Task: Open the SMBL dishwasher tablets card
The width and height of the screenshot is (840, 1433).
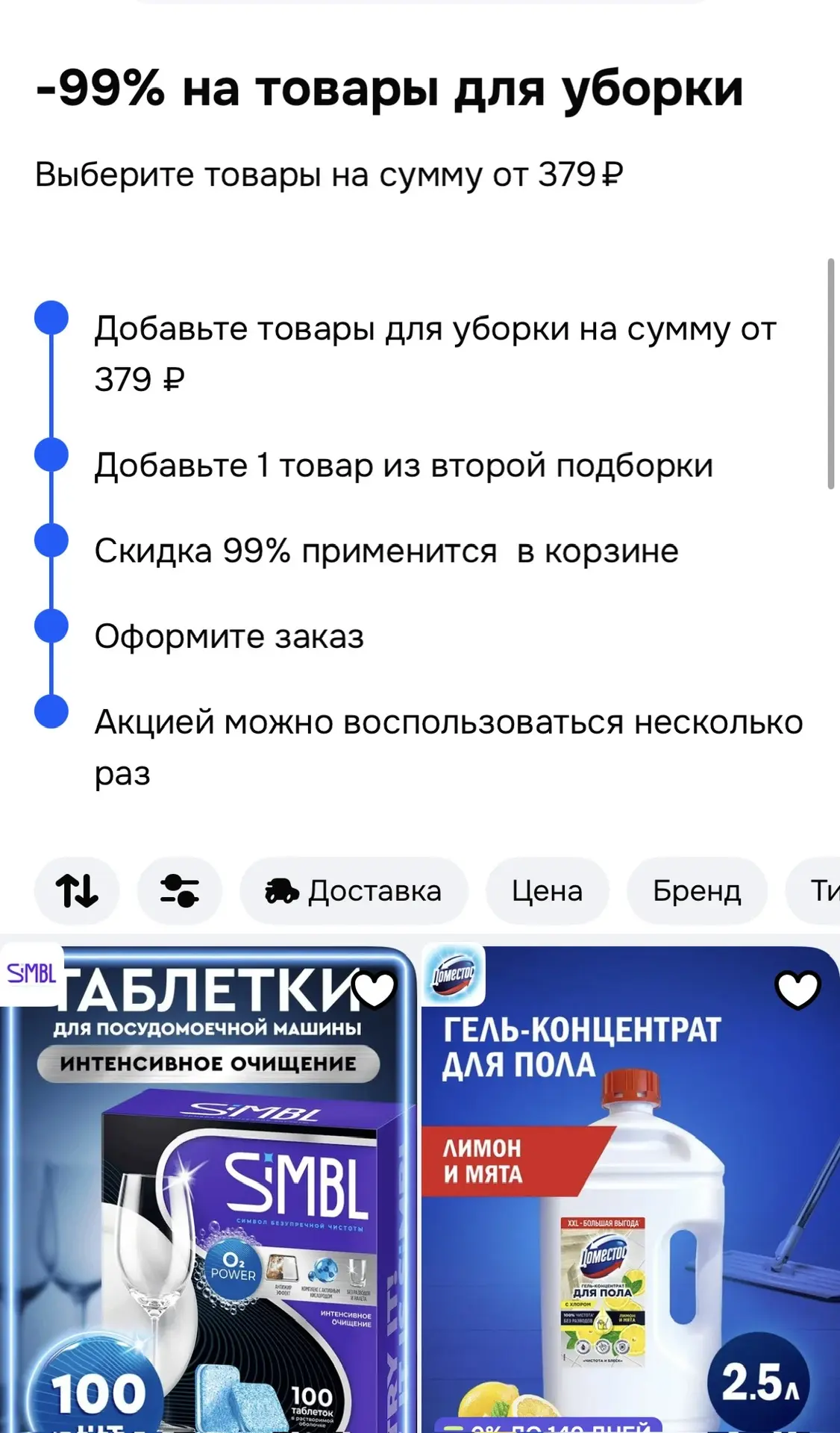Action: 207,1190
